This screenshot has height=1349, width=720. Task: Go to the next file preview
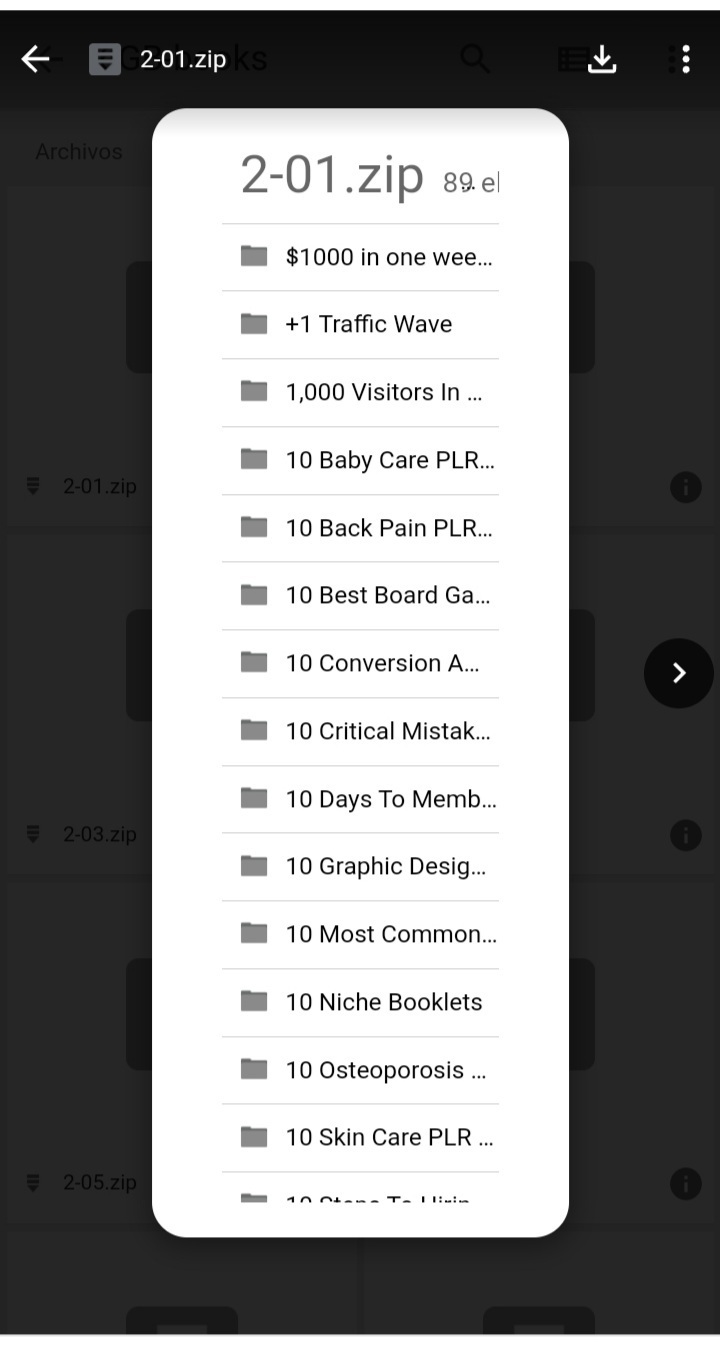[x=678, y=673]
